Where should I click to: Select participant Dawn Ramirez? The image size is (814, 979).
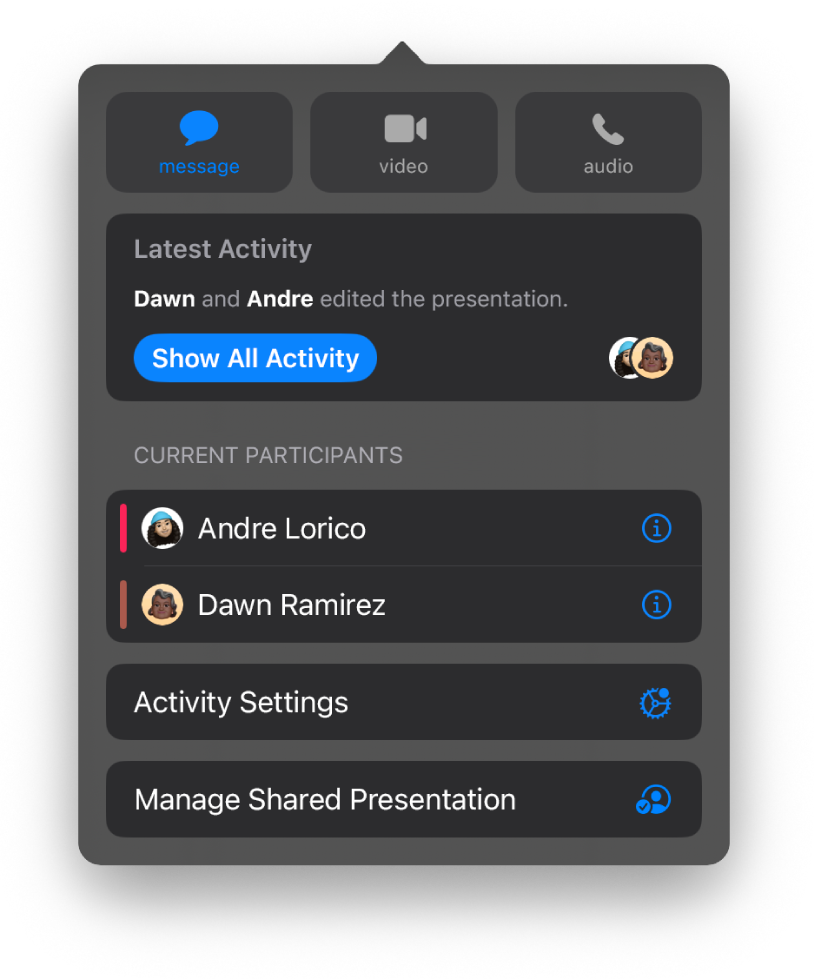pos(291,605)
